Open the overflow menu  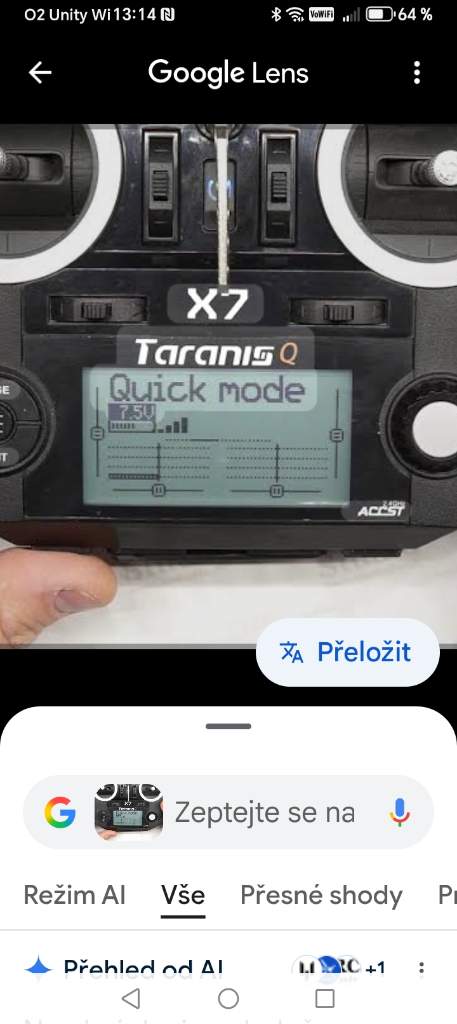[x=417, y=72]
